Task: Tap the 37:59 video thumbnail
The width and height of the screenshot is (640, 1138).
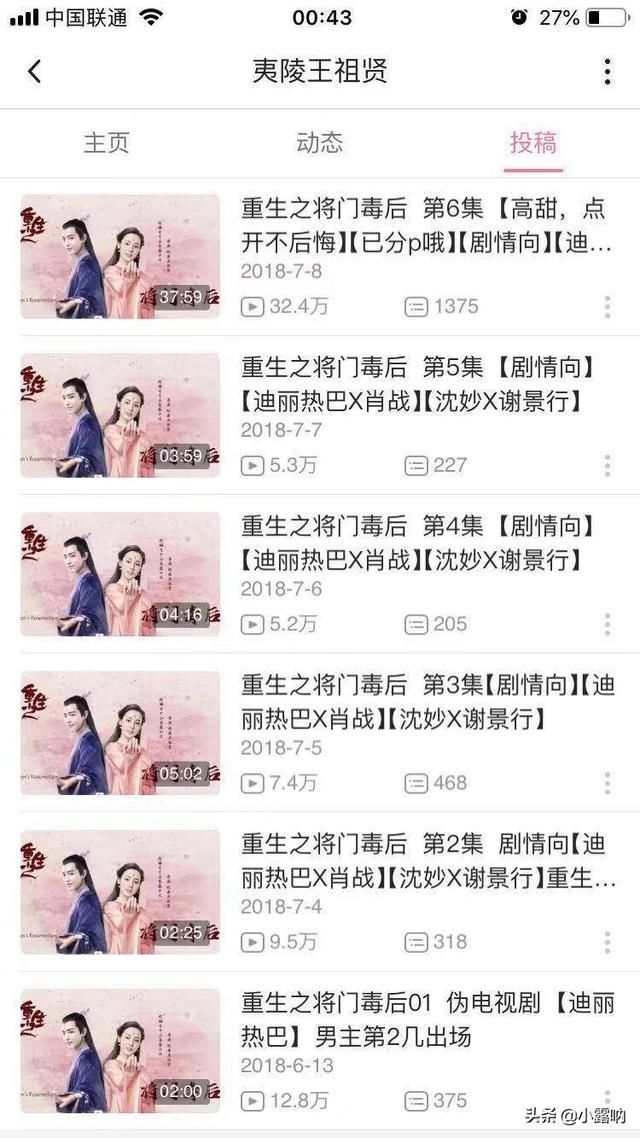Action: (x=120, y=256)
